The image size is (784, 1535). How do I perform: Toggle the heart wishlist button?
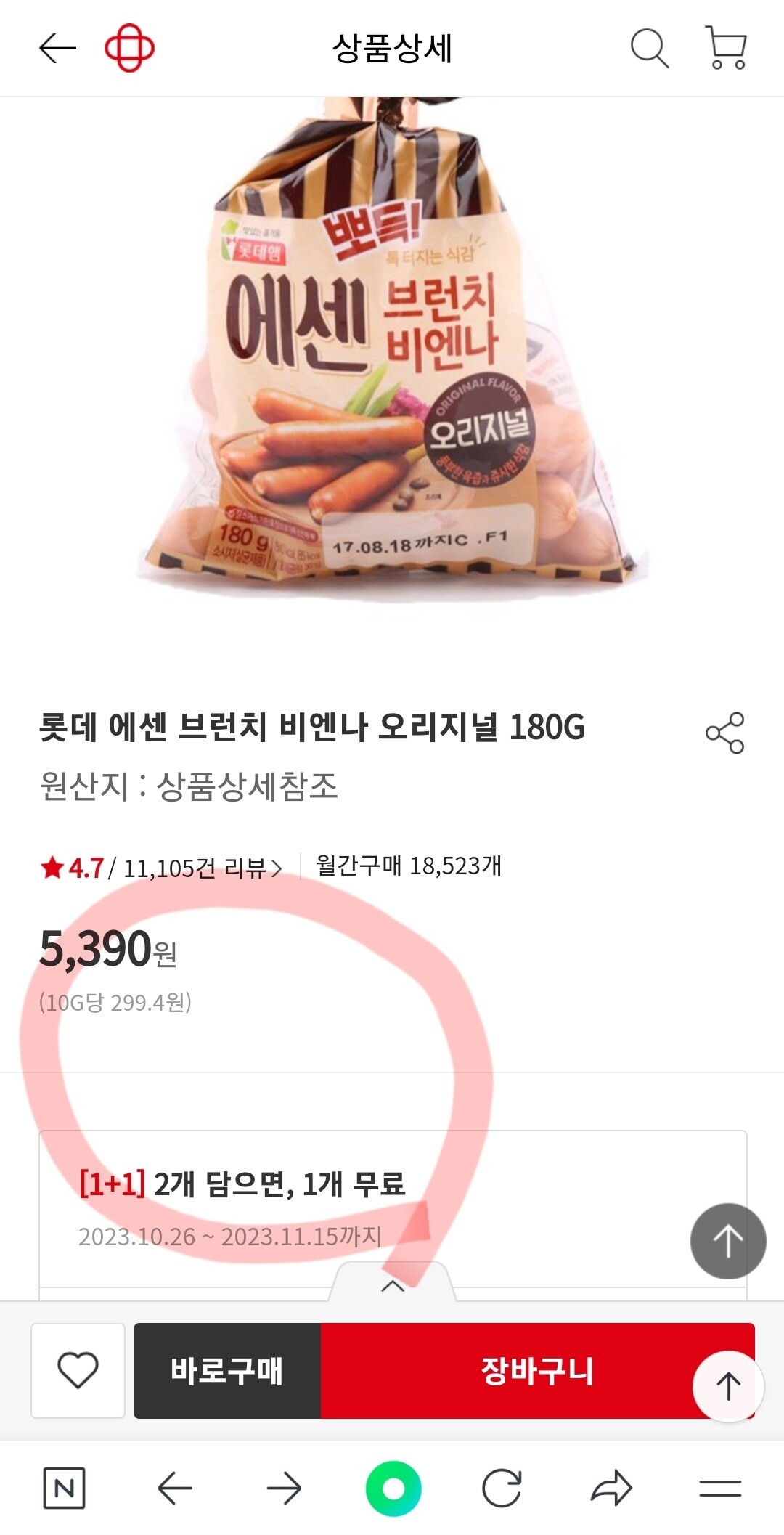pyautogui.click(x=78, y=1369)
